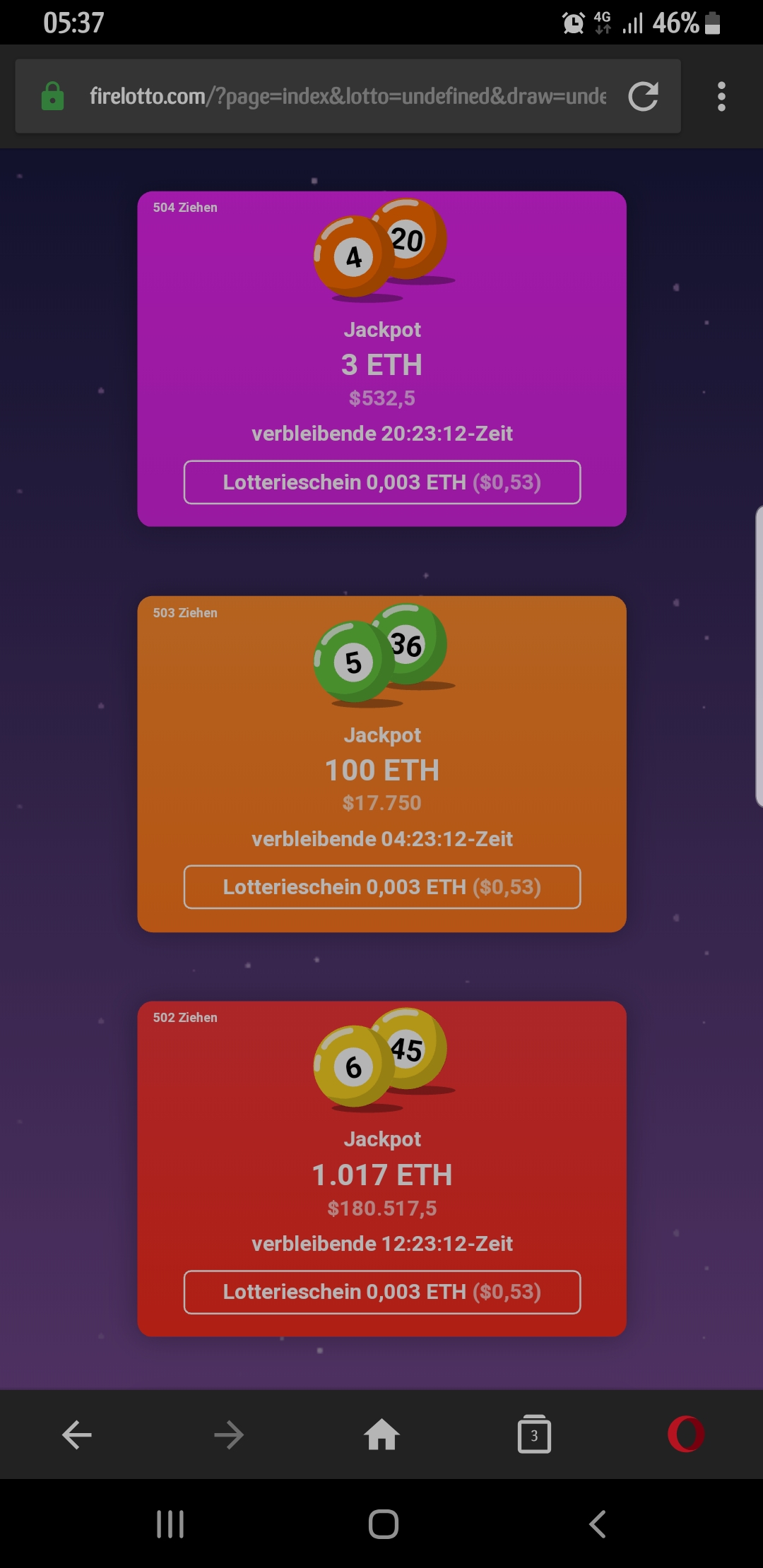Screen dimensions: 763x1568
Task: Open recent apps from the navigation bar
Action: [170, 1524]
